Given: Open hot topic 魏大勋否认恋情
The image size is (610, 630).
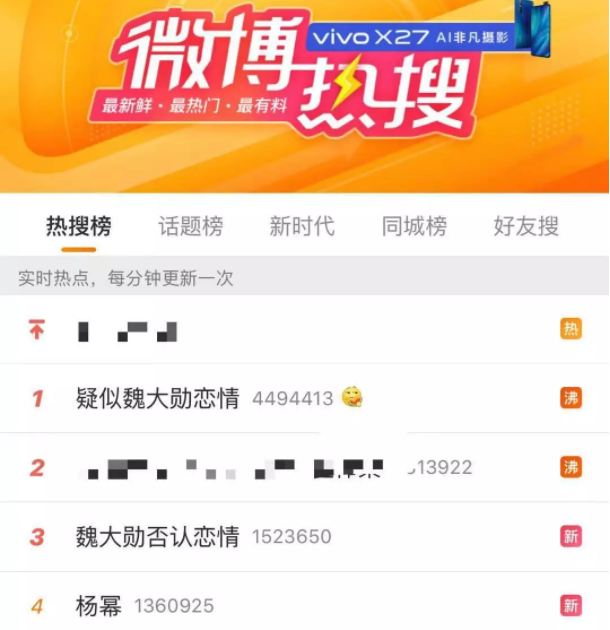Looking at the screenshot, I should (158, 537).
